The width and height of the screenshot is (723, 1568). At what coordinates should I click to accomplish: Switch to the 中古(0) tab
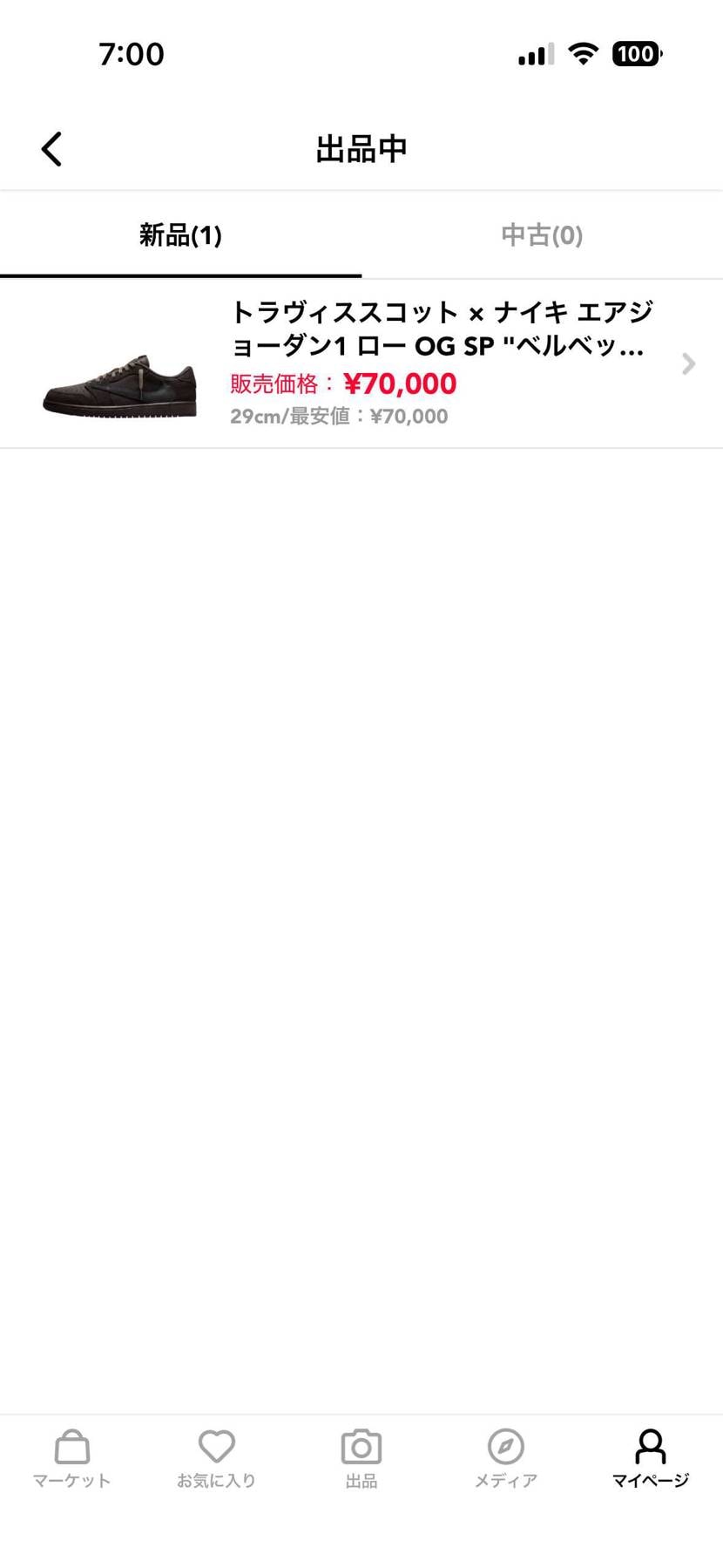542,235
